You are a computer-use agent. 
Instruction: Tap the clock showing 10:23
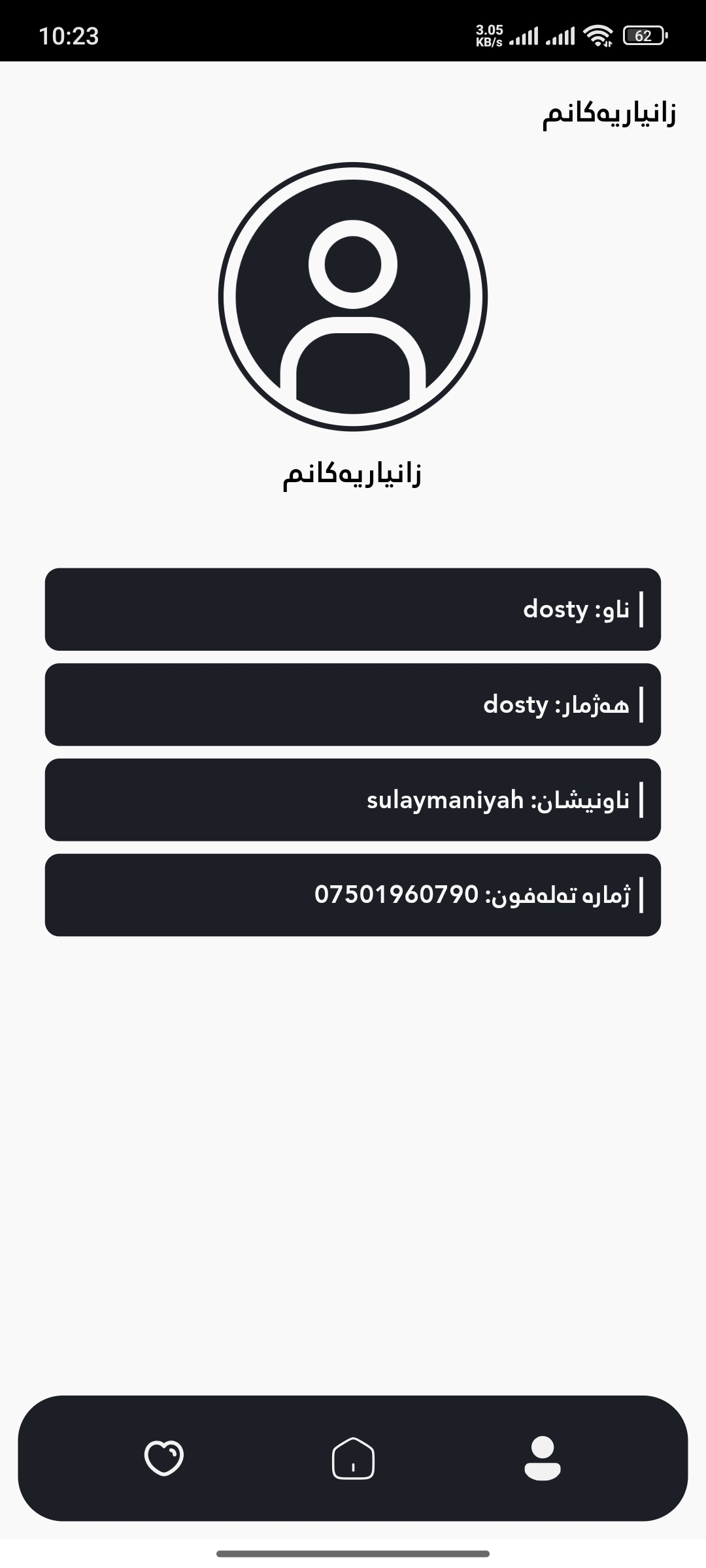pos(67,36)
